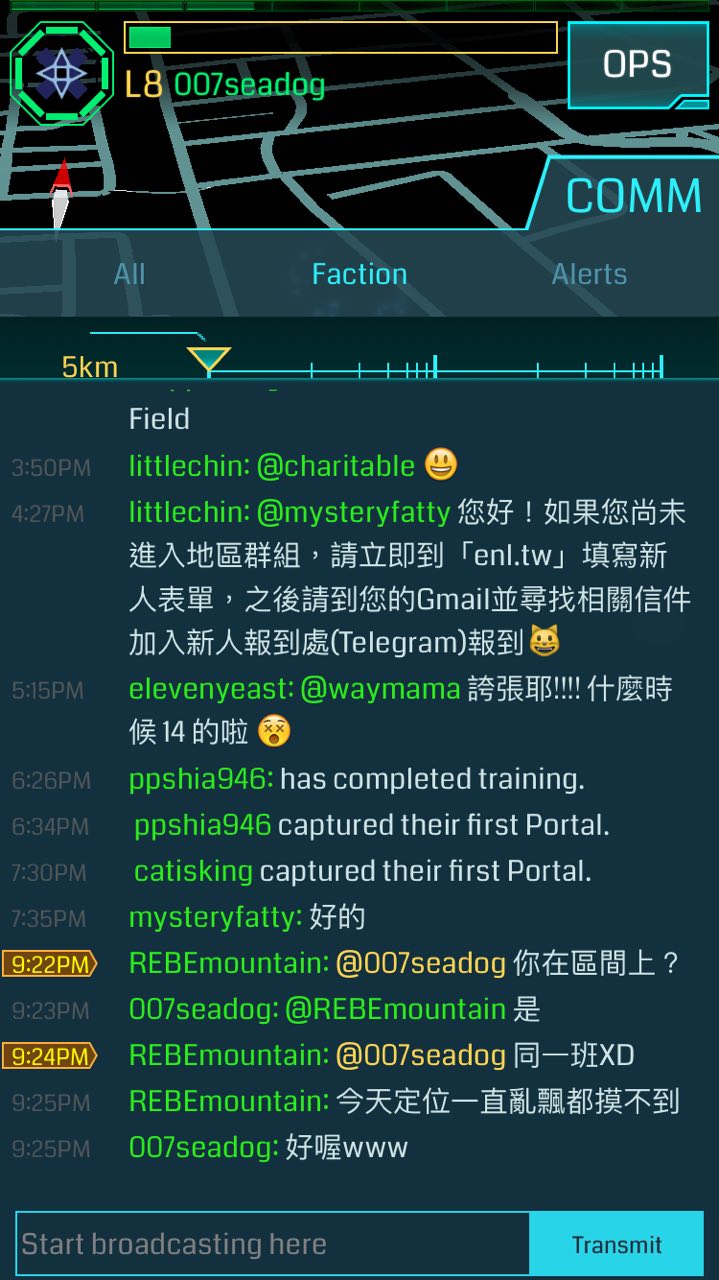Select the Faction tab

coord(359,274)
